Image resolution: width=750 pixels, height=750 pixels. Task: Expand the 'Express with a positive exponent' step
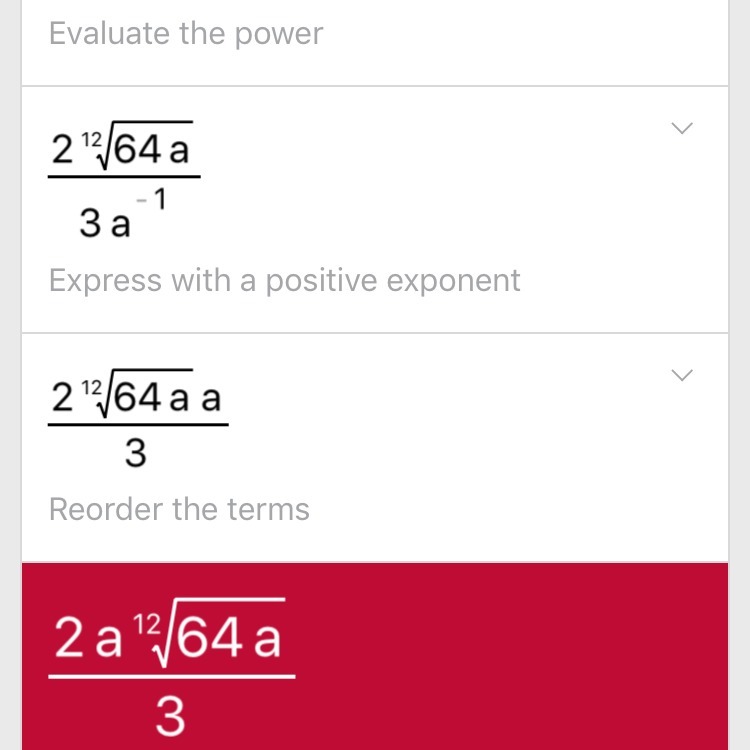682,129
